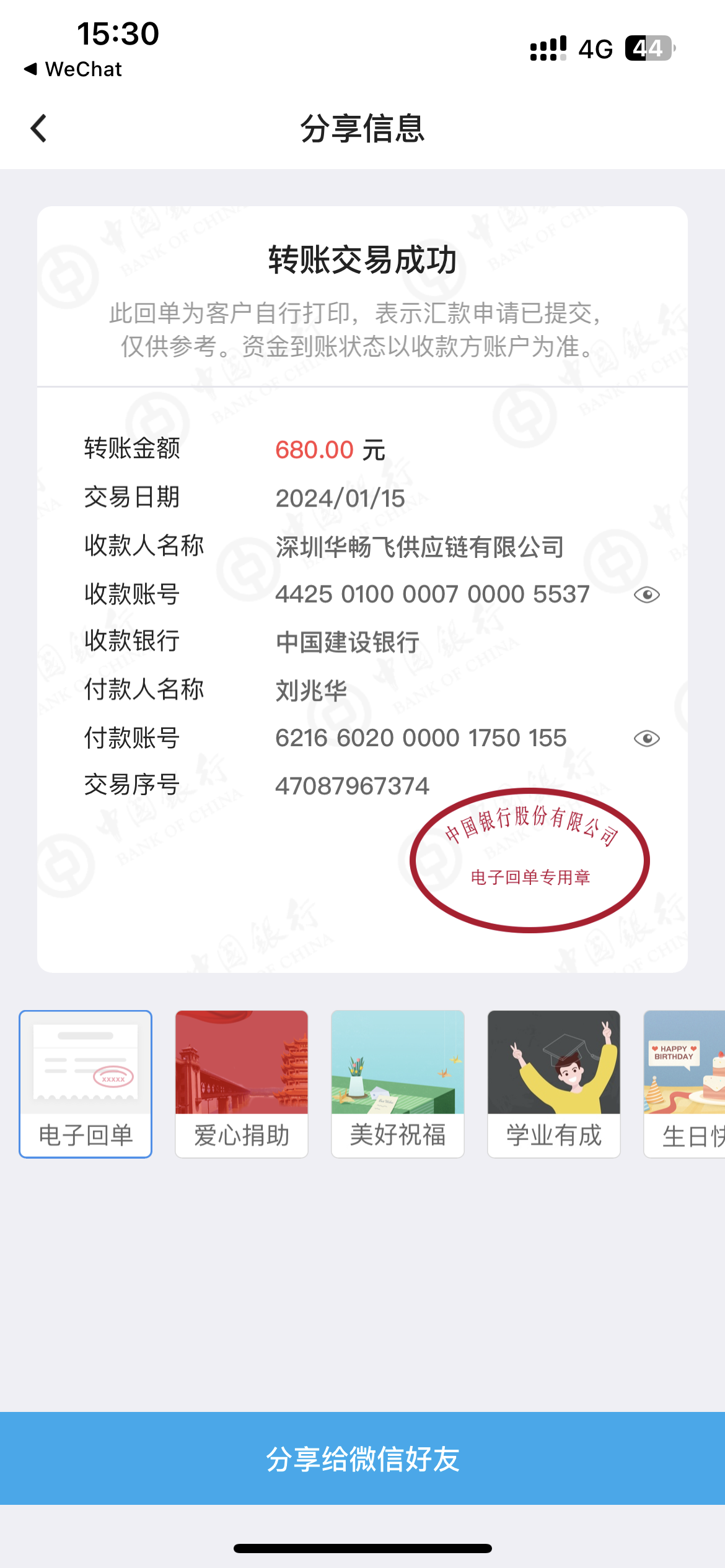Choose the 爱心捐助 template
The width and height of the screenshot is (725, 1568).
(x=242, y=1084)
